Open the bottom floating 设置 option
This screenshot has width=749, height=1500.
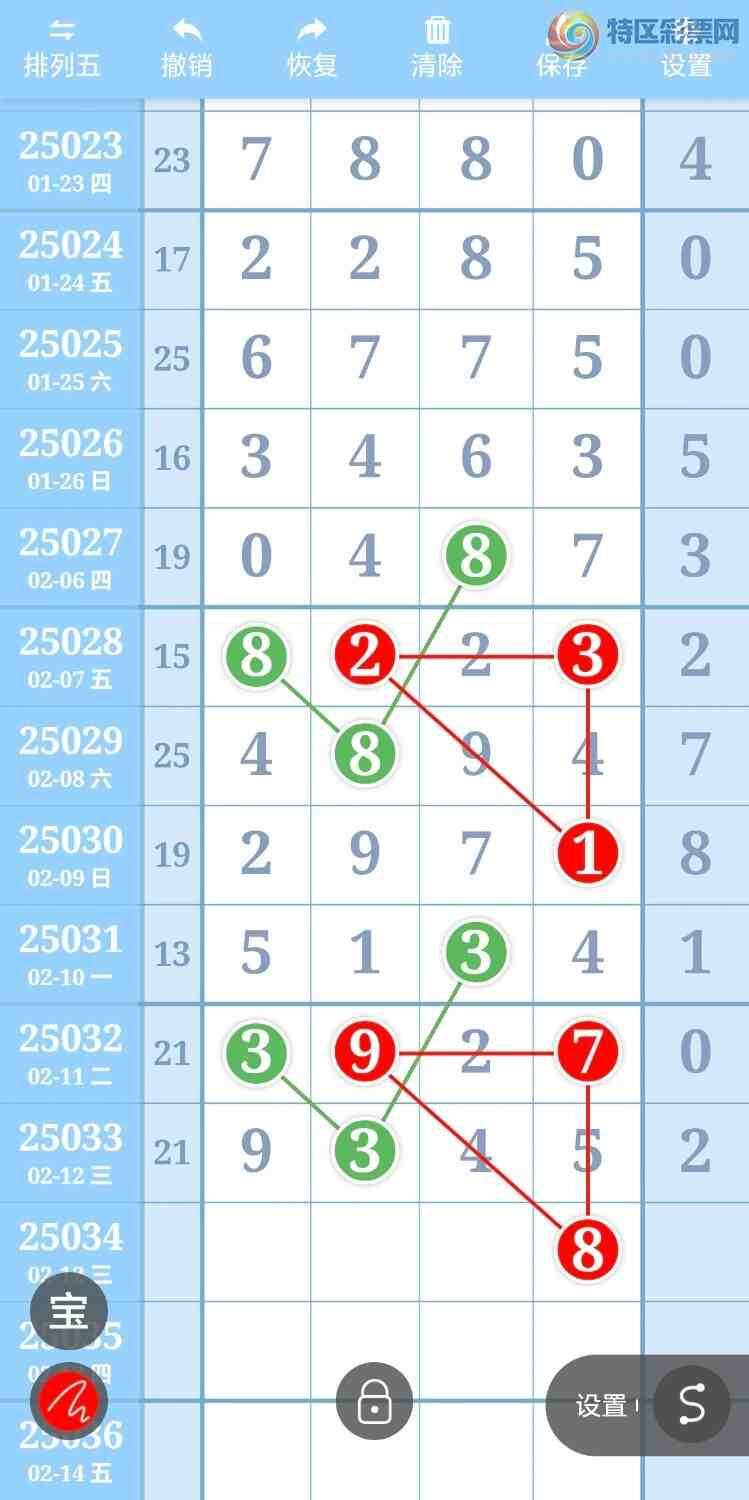601,1405
